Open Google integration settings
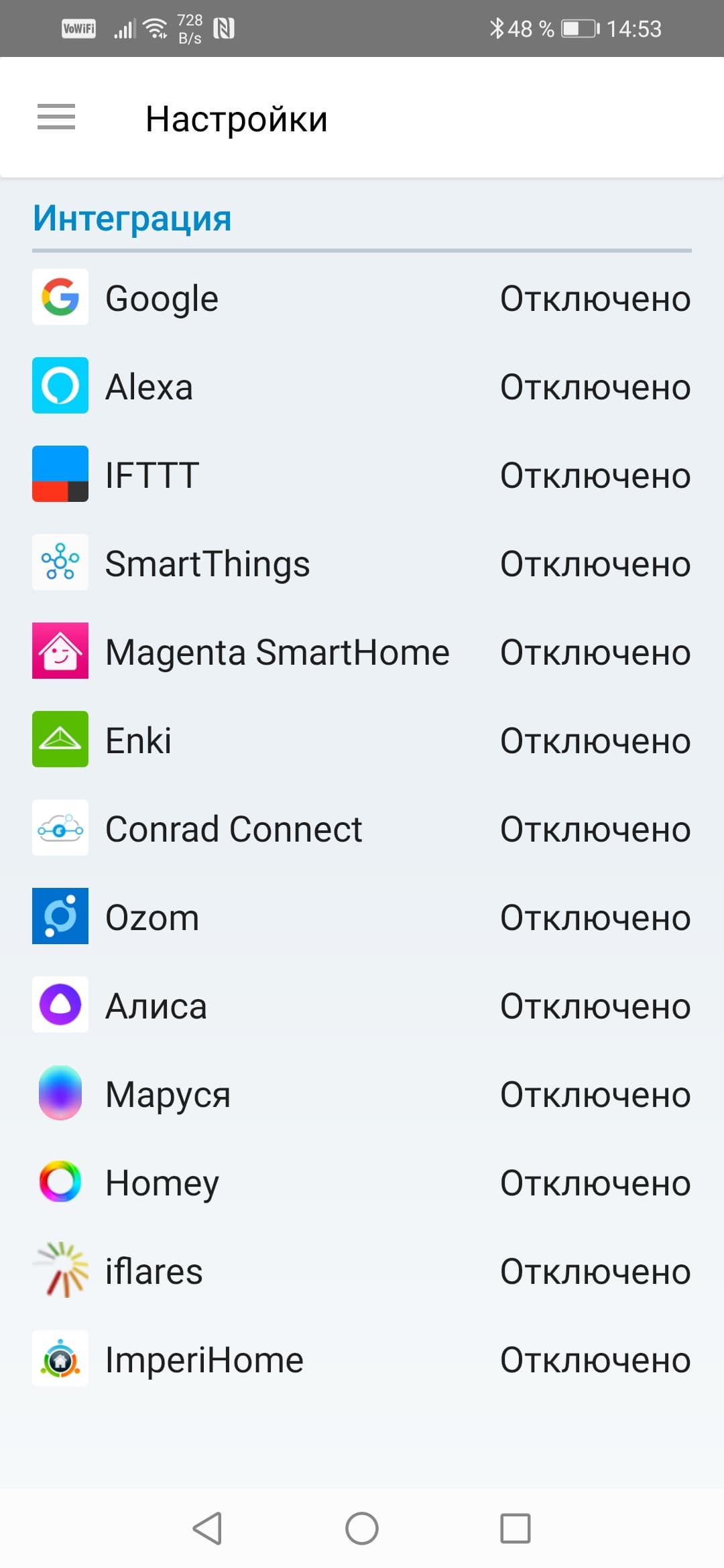 pos(362,298)
